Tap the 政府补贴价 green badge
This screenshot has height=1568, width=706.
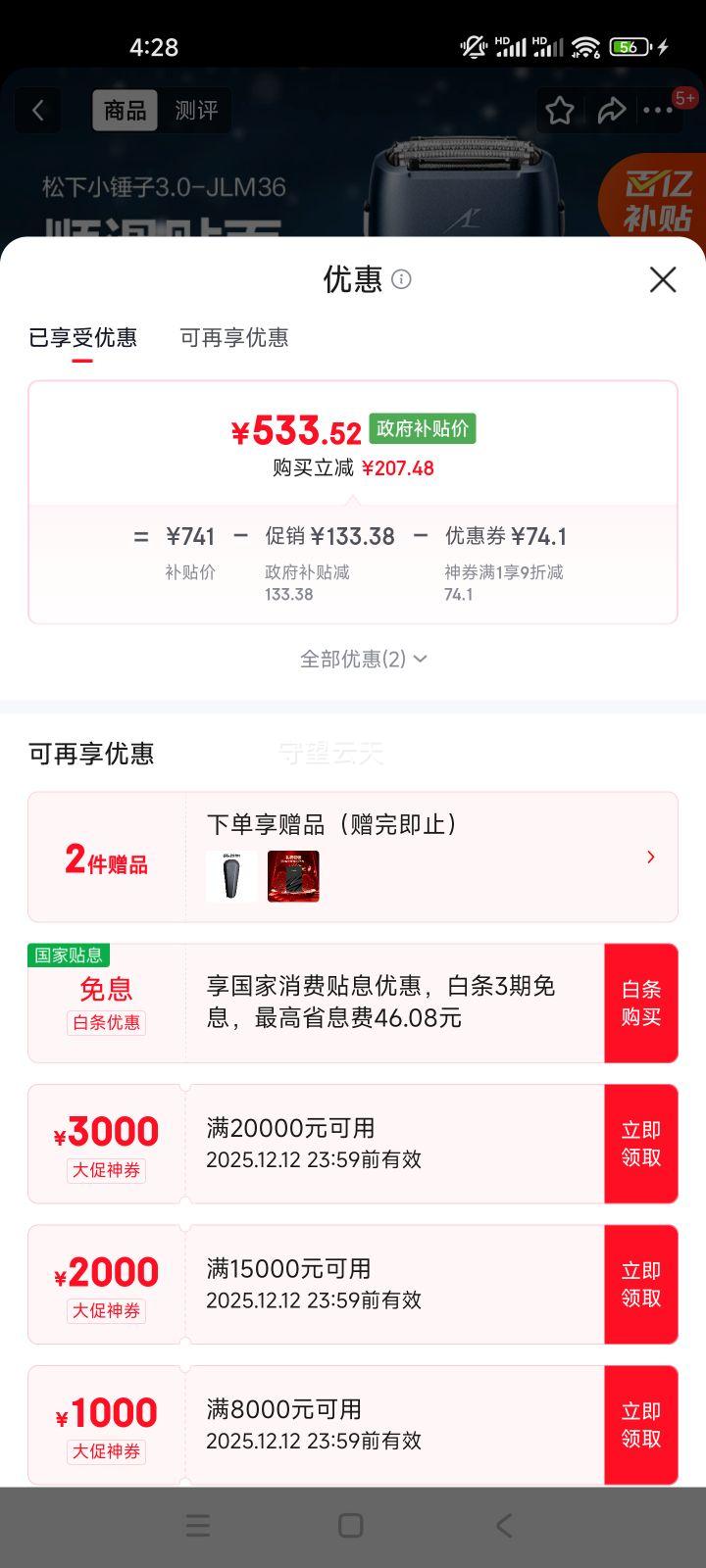tap(422, 428)
